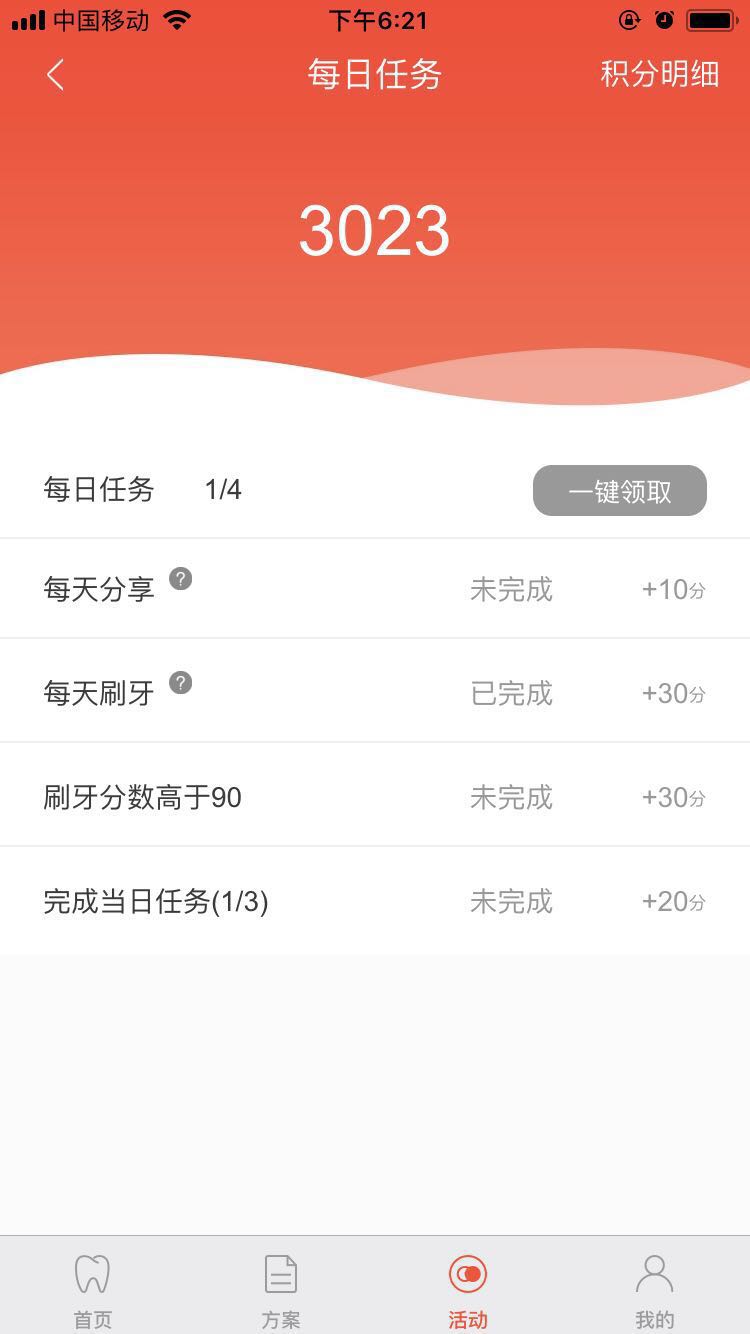Open the 我的 tab
Image resolution: width=750 pixels, height=1334 pixels.
click(655, 1290)
